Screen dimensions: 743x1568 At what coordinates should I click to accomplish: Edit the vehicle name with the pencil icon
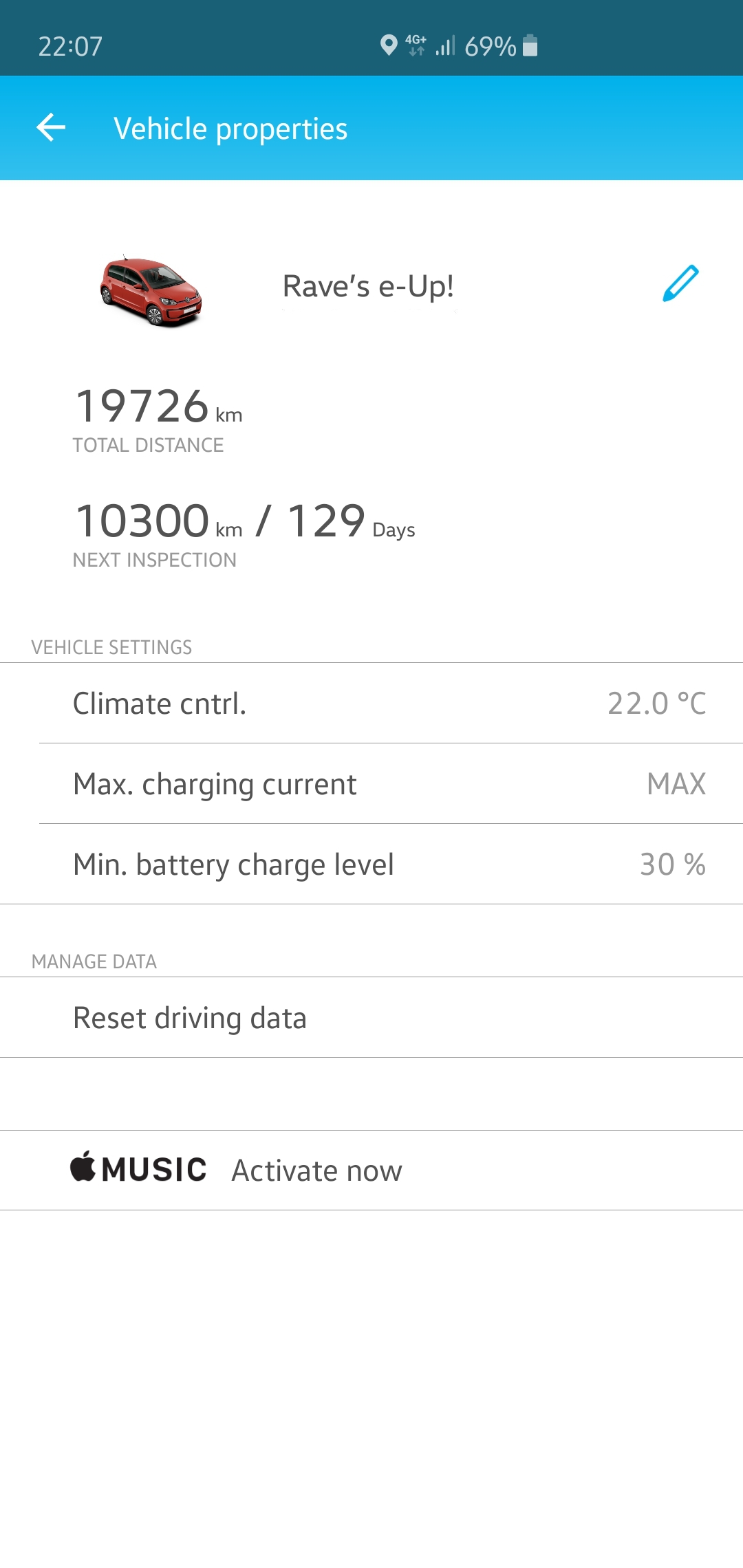coord(680,283)
